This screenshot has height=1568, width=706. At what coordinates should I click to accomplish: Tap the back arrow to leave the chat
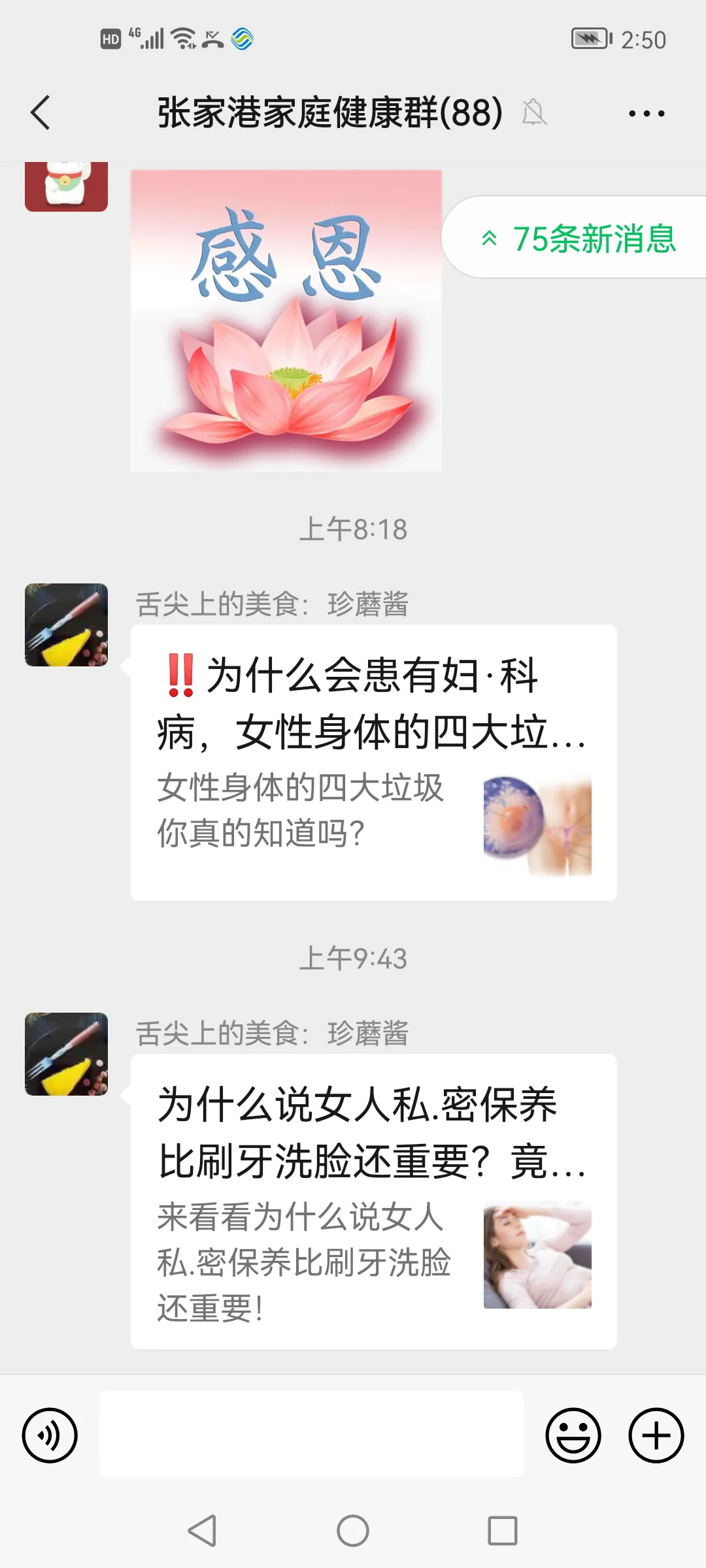tap(41, 112)
